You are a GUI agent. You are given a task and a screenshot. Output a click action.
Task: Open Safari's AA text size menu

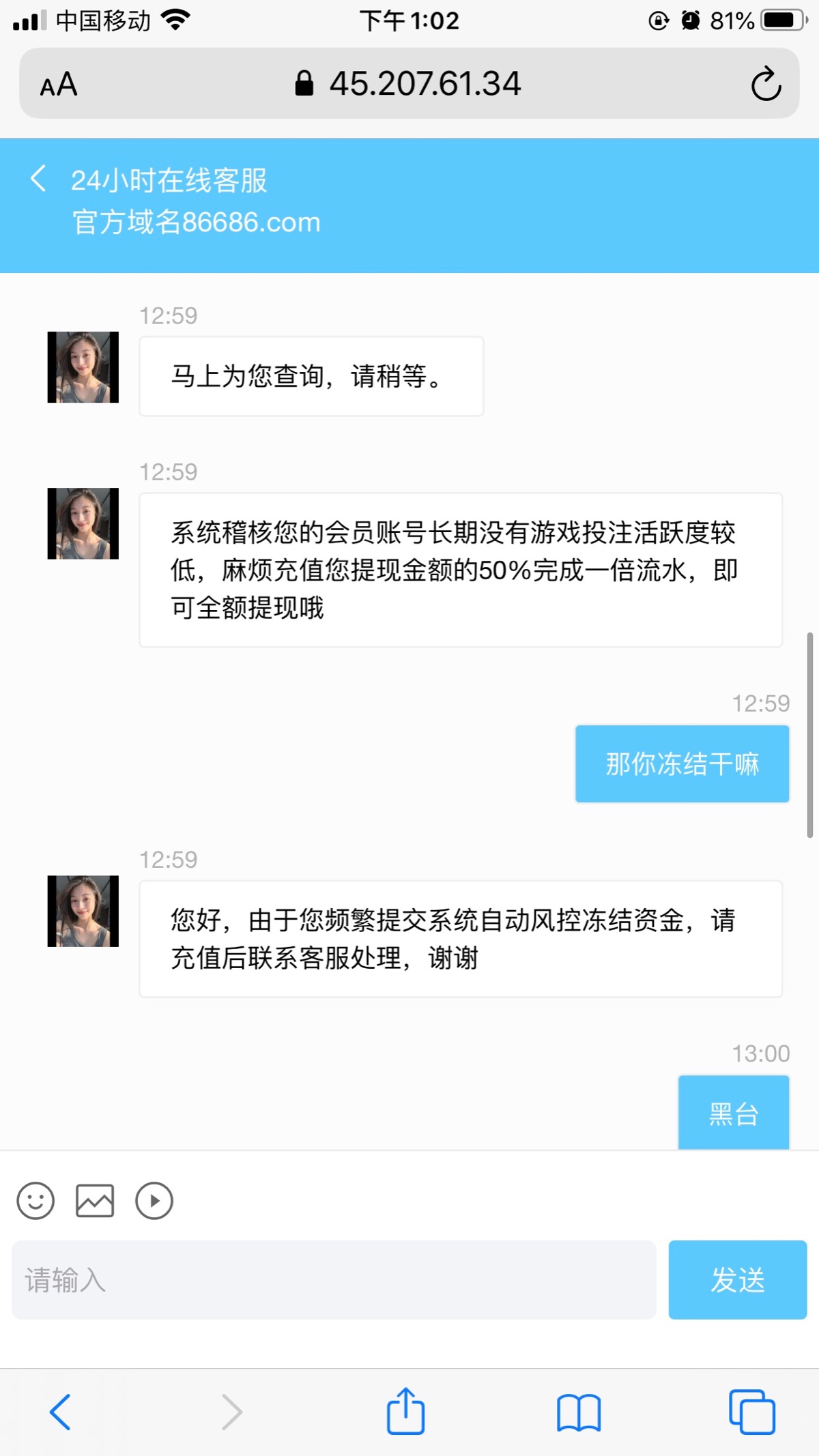tap(59, 85)
